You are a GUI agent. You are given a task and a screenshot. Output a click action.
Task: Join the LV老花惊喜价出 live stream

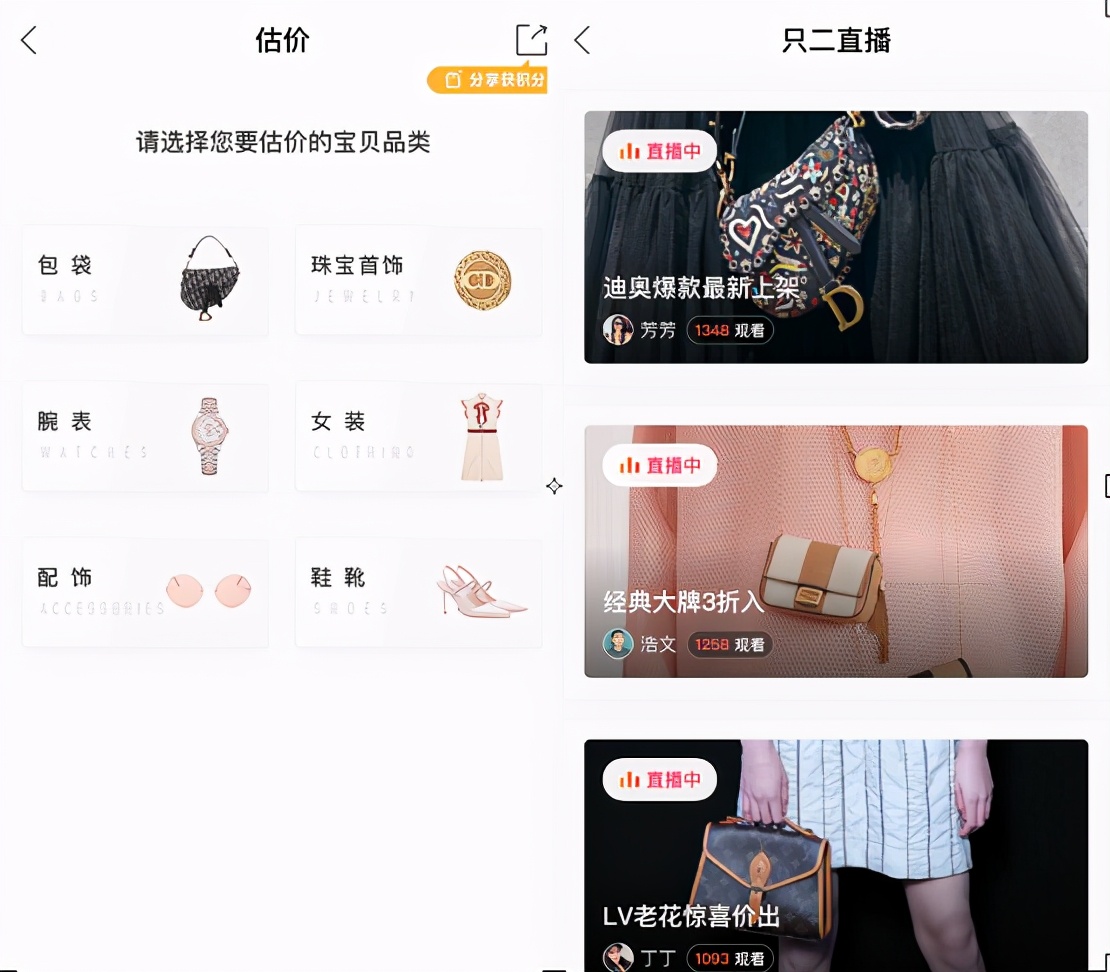click(835, 855)
